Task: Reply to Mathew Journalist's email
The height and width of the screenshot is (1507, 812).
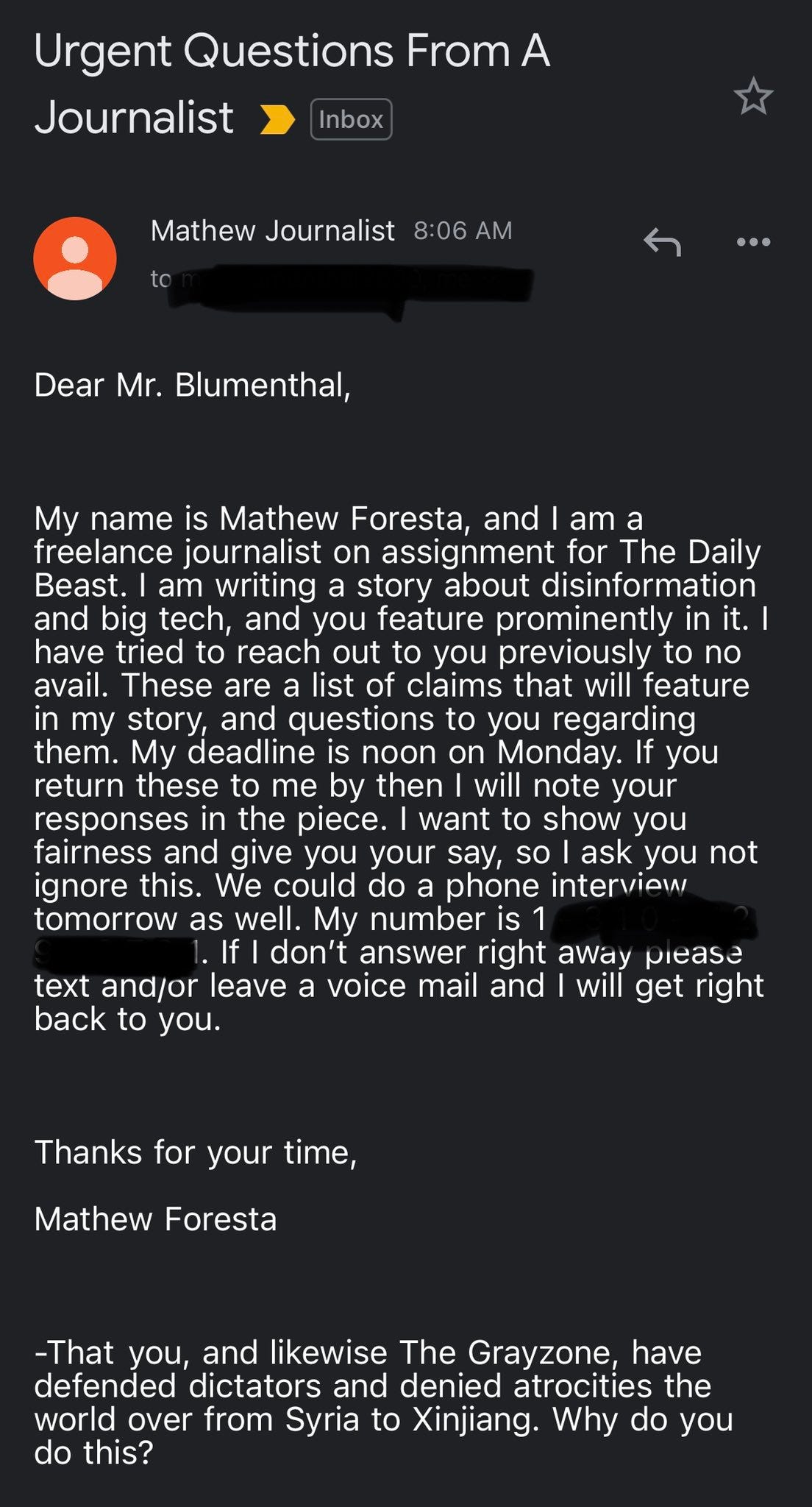Action: tap(662, 241)
